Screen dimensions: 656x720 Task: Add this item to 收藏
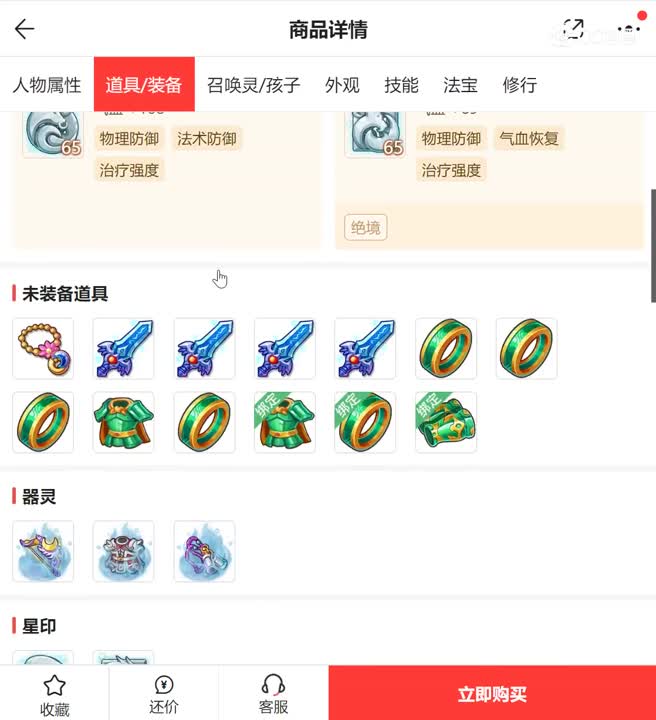[54, 695]
